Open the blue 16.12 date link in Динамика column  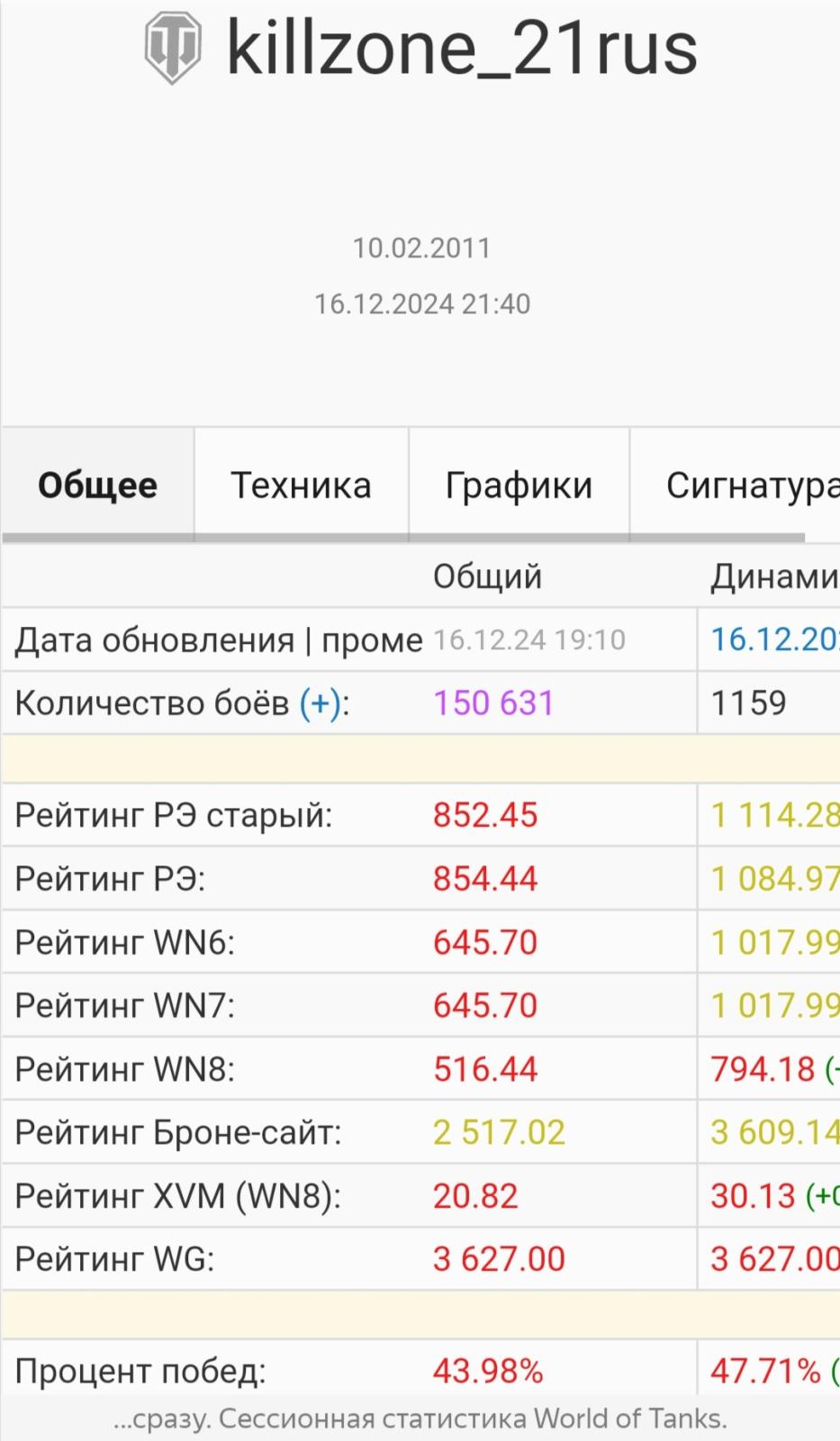tap(772, 639)
